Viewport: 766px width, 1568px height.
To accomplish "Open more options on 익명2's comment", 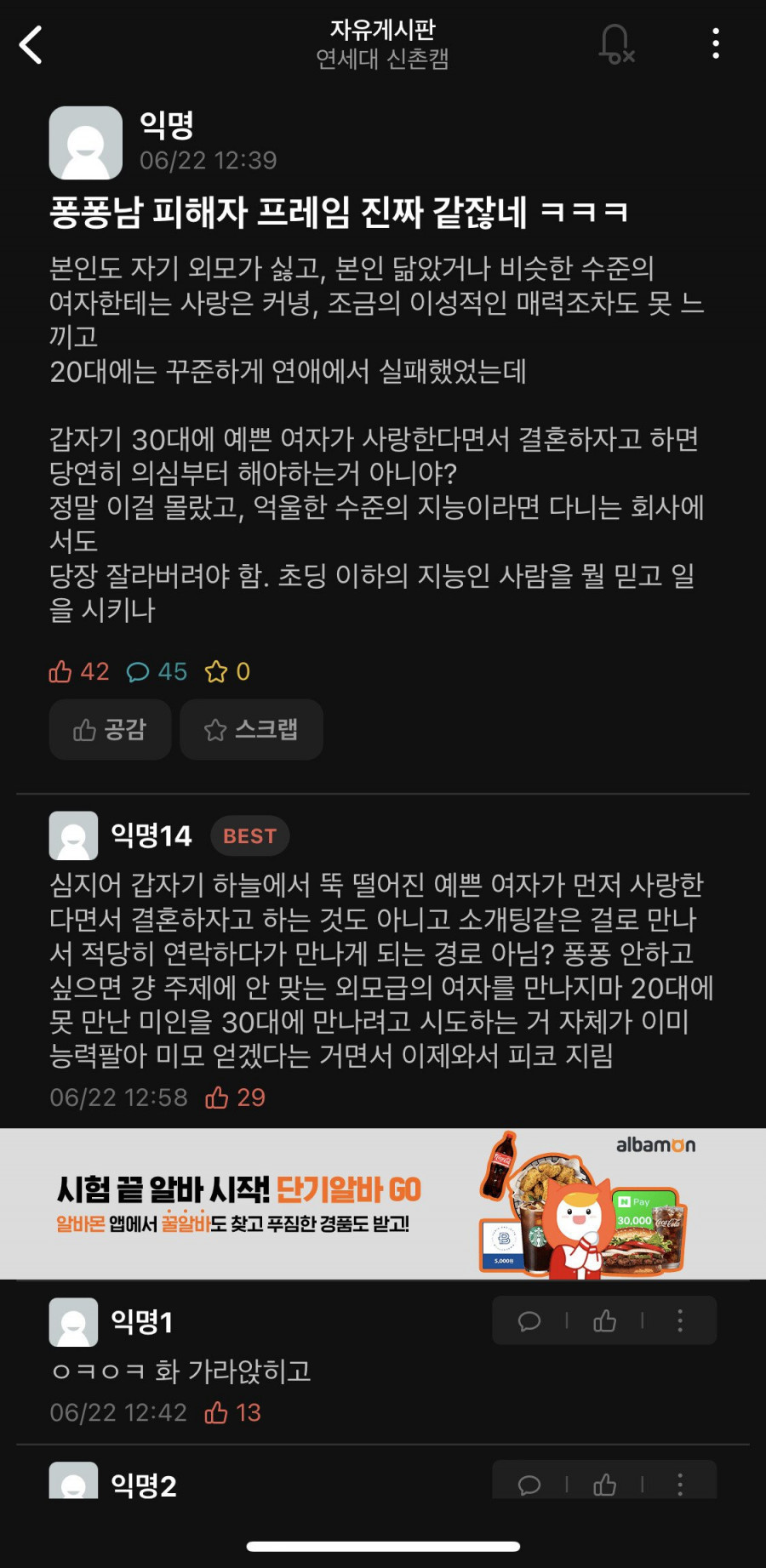I will 679,1485.
